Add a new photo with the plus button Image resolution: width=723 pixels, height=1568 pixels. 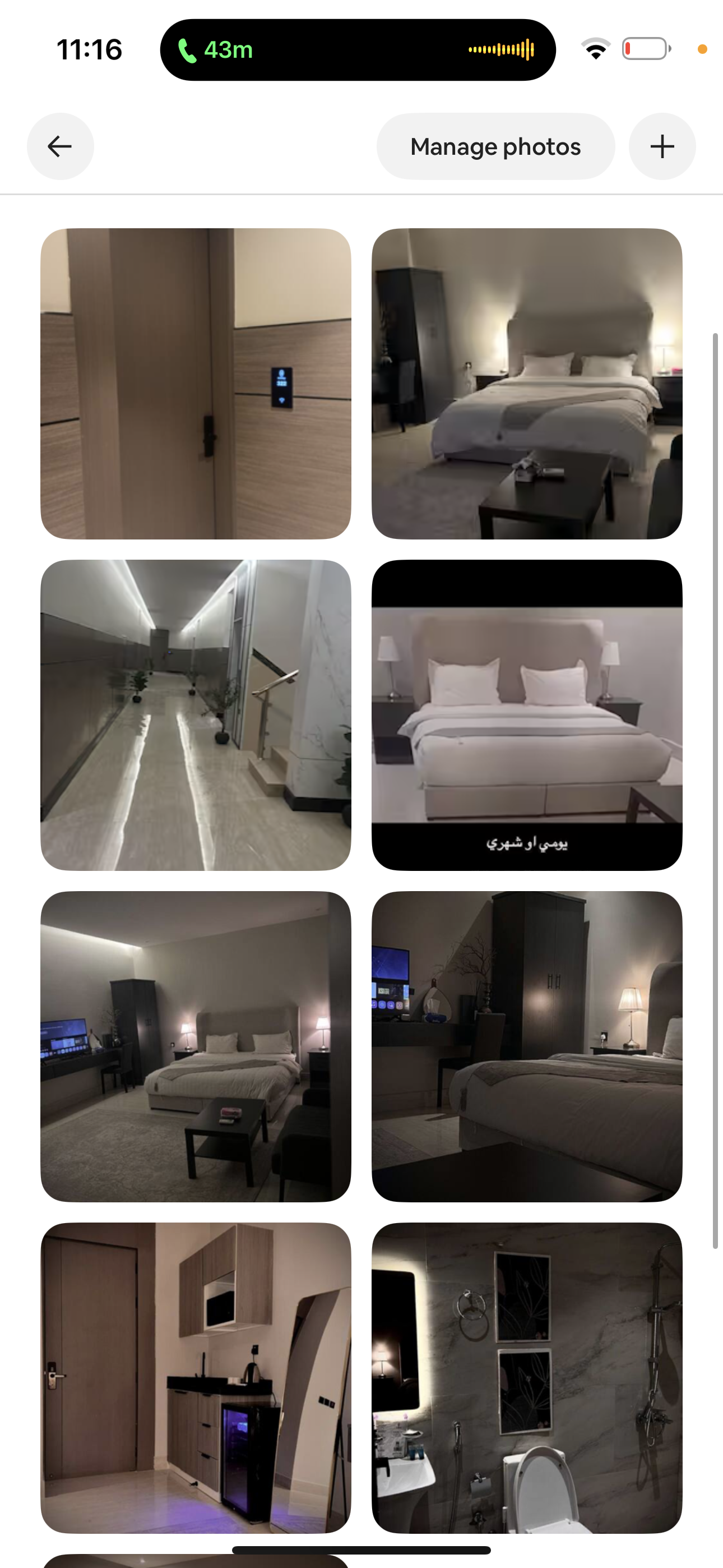[x=662, y=146]
